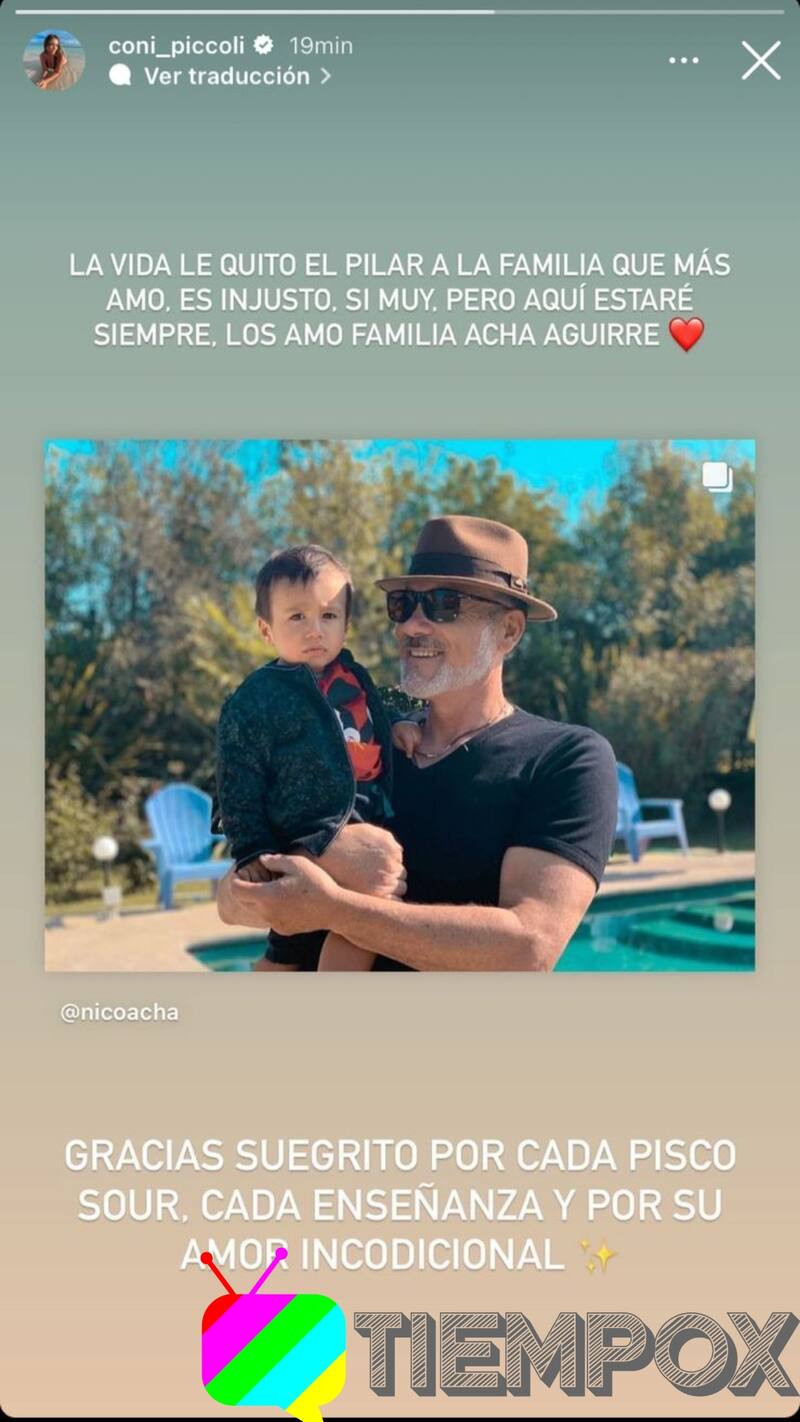Open the reshared post from @nicoacha
Viewport: 800px width, 1422px height.
point(399,705)
